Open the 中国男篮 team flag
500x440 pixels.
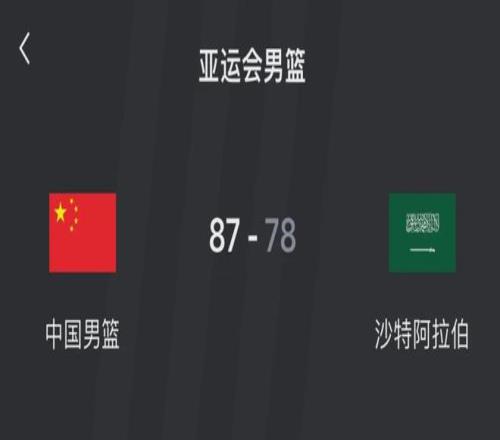click(x=83, y=233)
